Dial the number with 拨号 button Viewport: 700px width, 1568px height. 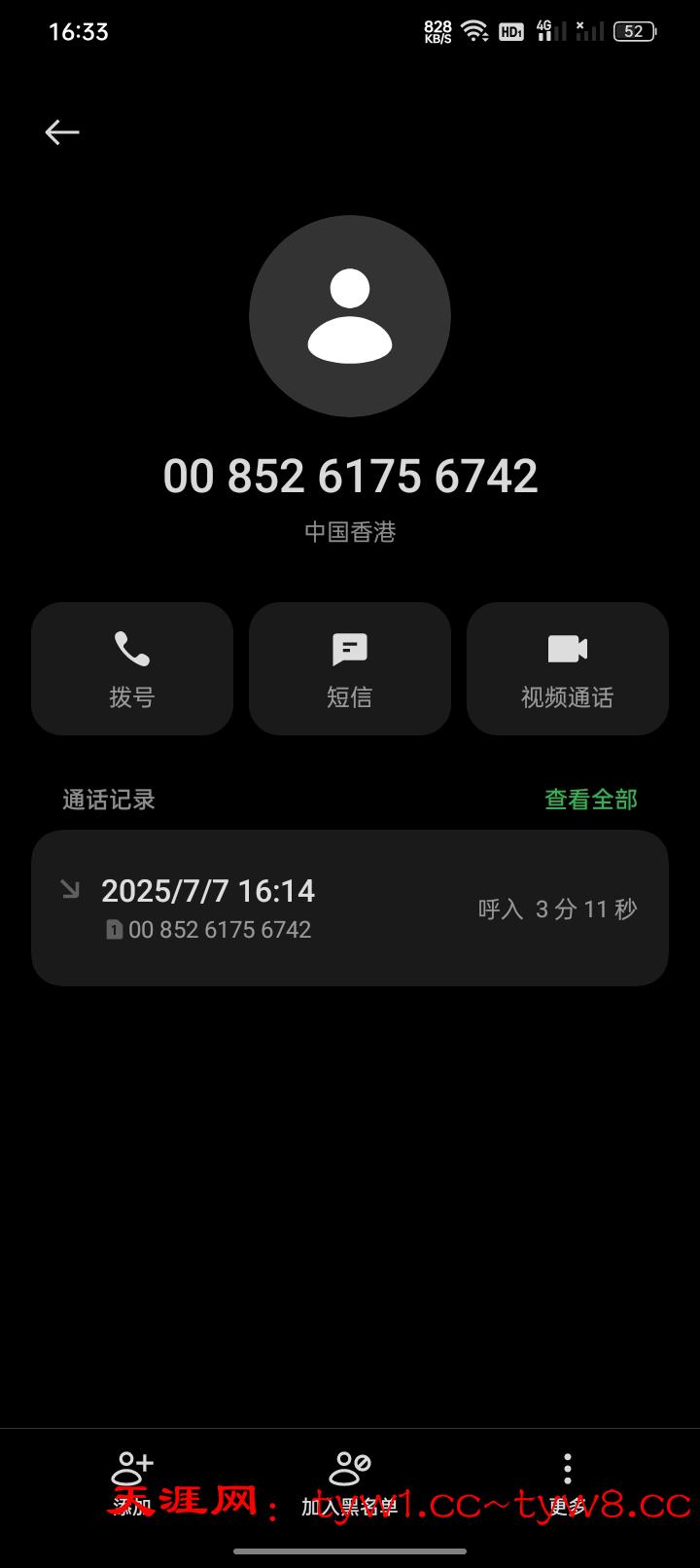pyautogui.click(x=132, y=668)
